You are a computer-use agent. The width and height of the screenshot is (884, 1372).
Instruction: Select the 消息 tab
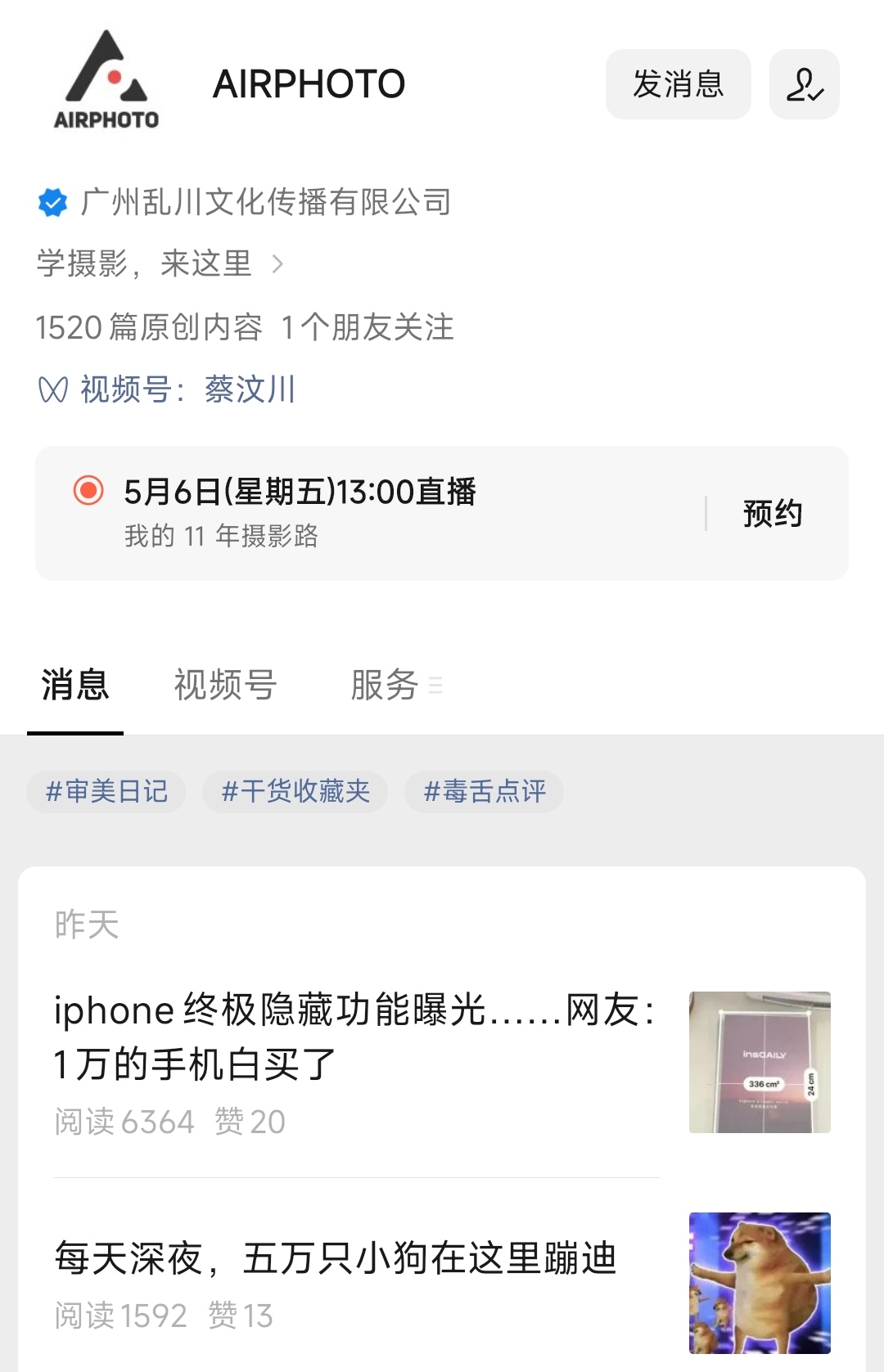click(74, 685)
